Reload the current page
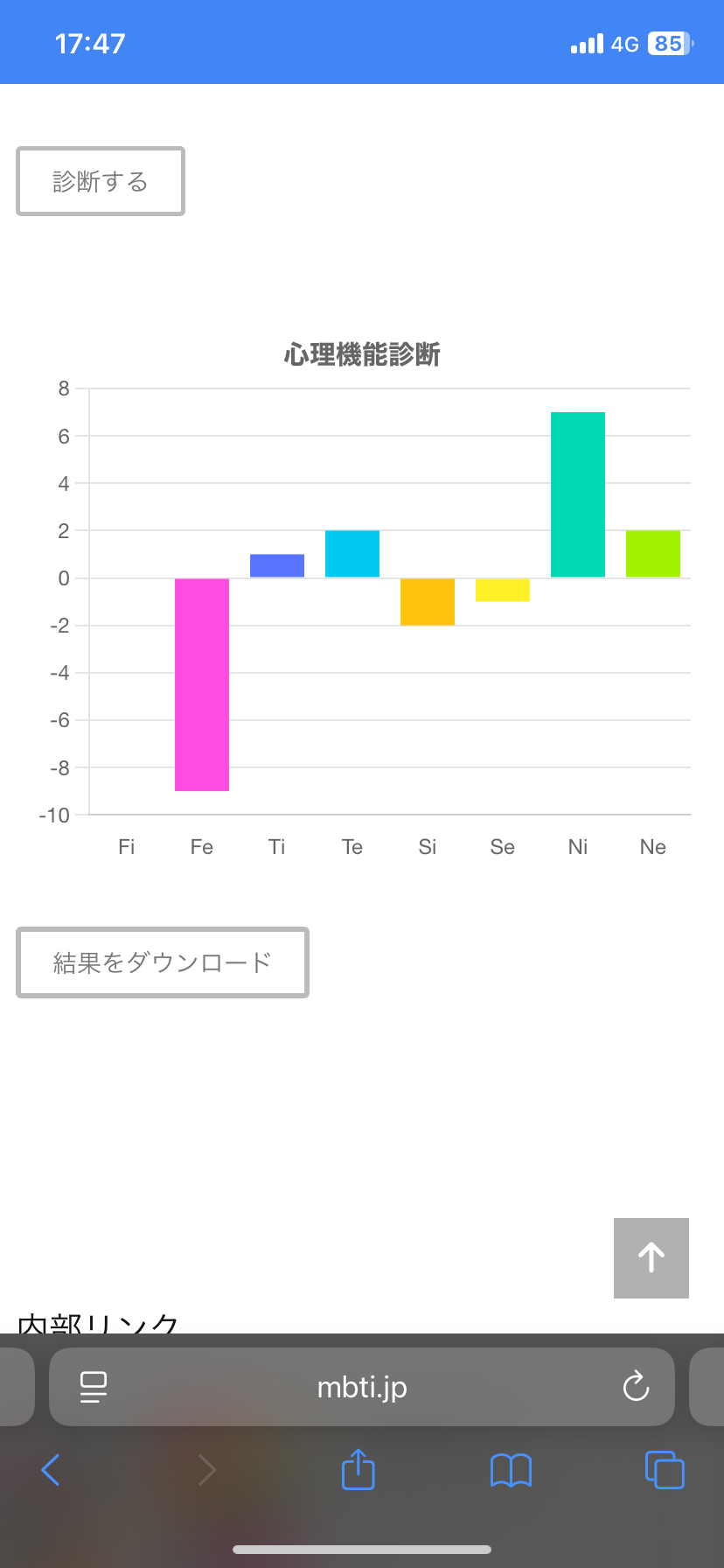 click(636, 1387)
